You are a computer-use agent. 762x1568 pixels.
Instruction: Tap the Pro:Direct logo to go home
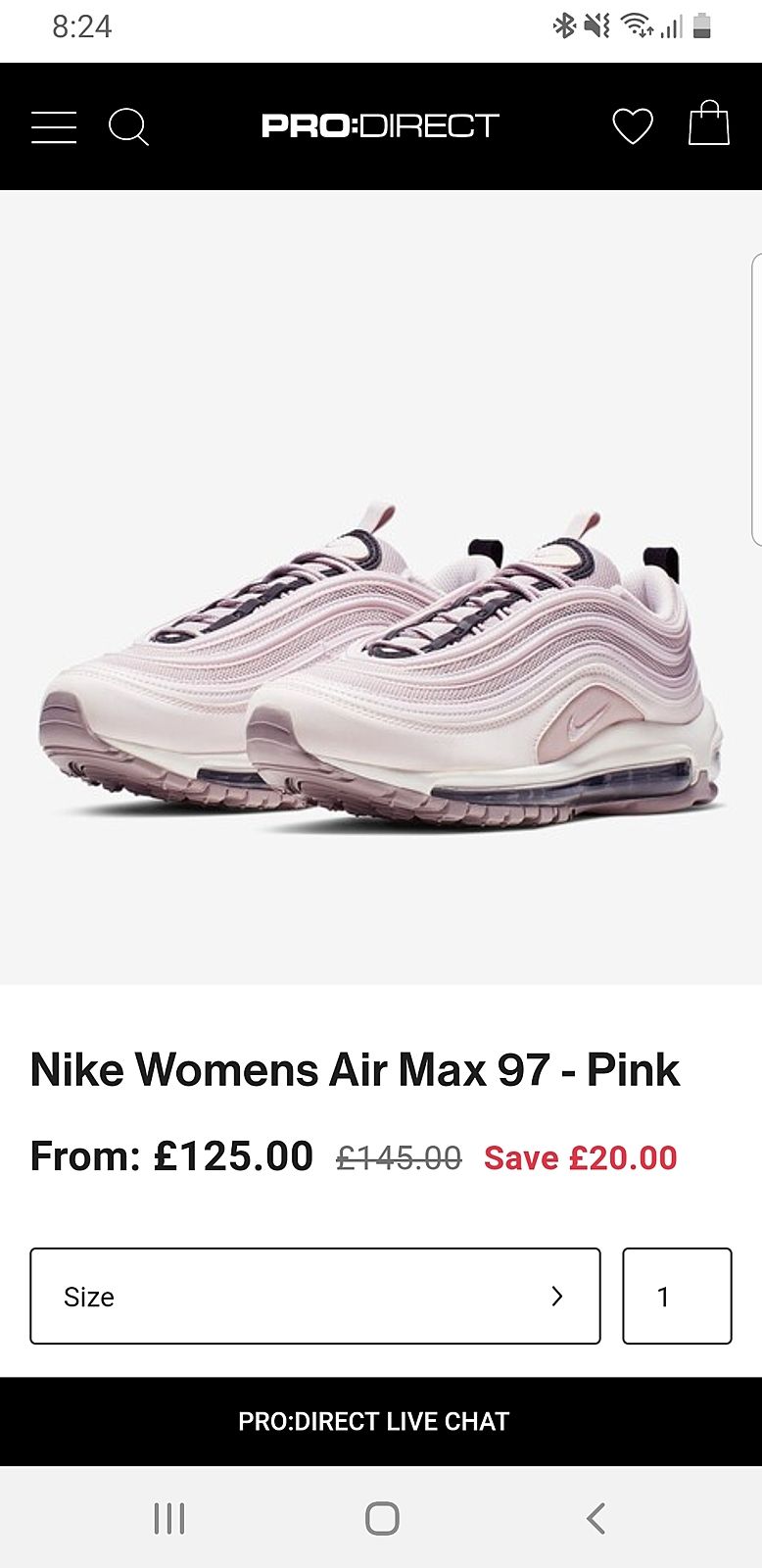(380, 126)
